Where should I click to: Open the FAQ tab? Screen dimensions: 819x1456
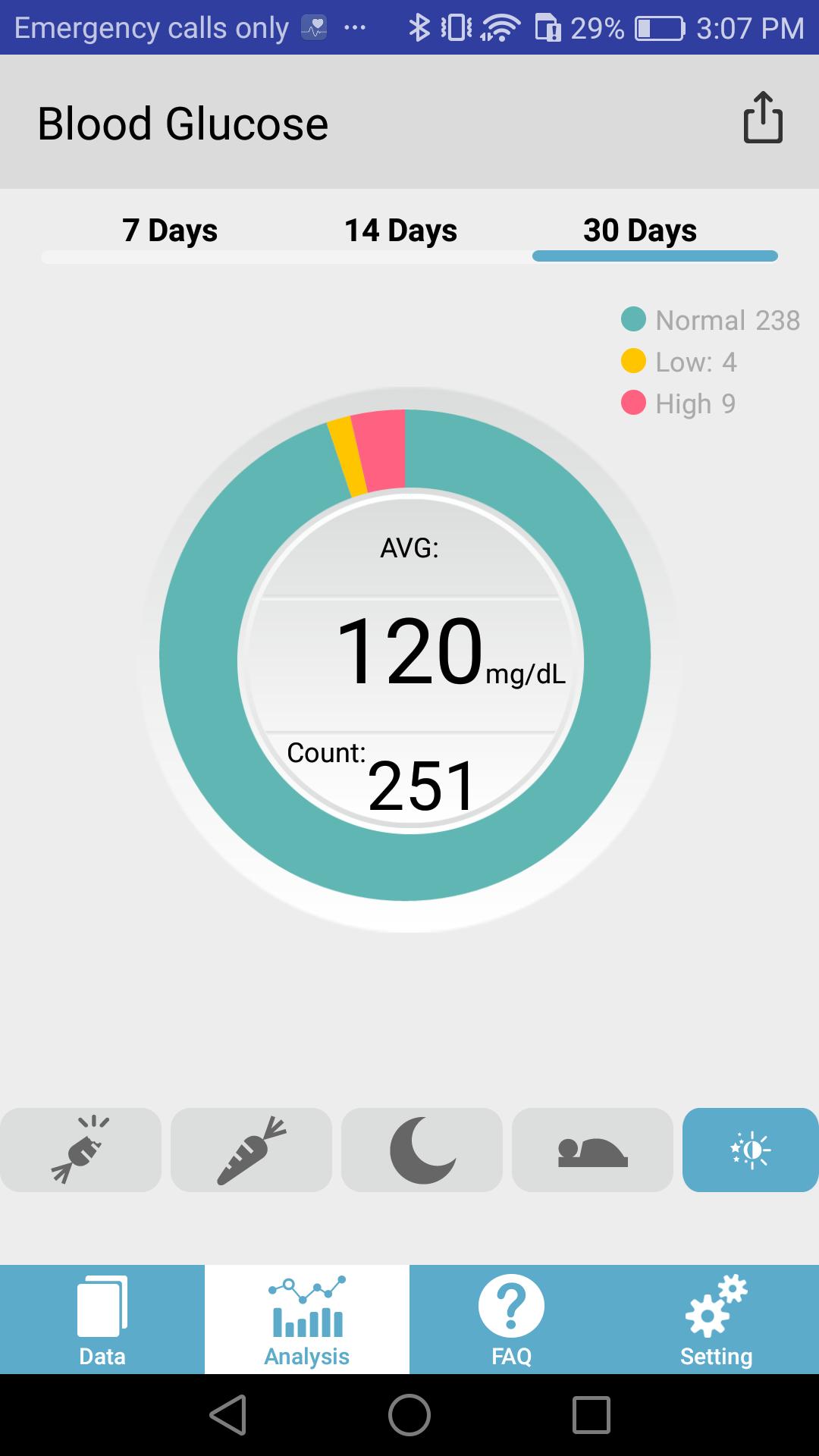[512, 1319]
